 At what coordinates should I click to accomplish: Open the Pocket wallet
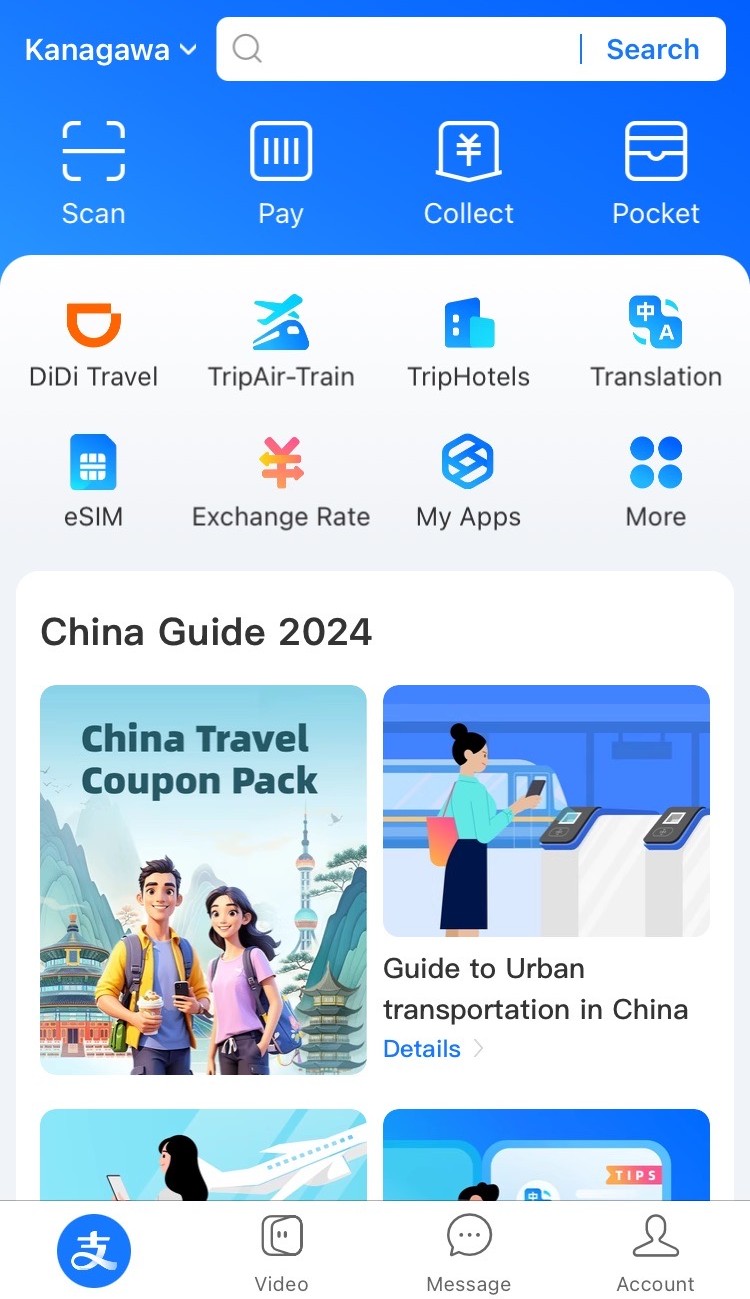pyautogui.click(x=656, y=173)
